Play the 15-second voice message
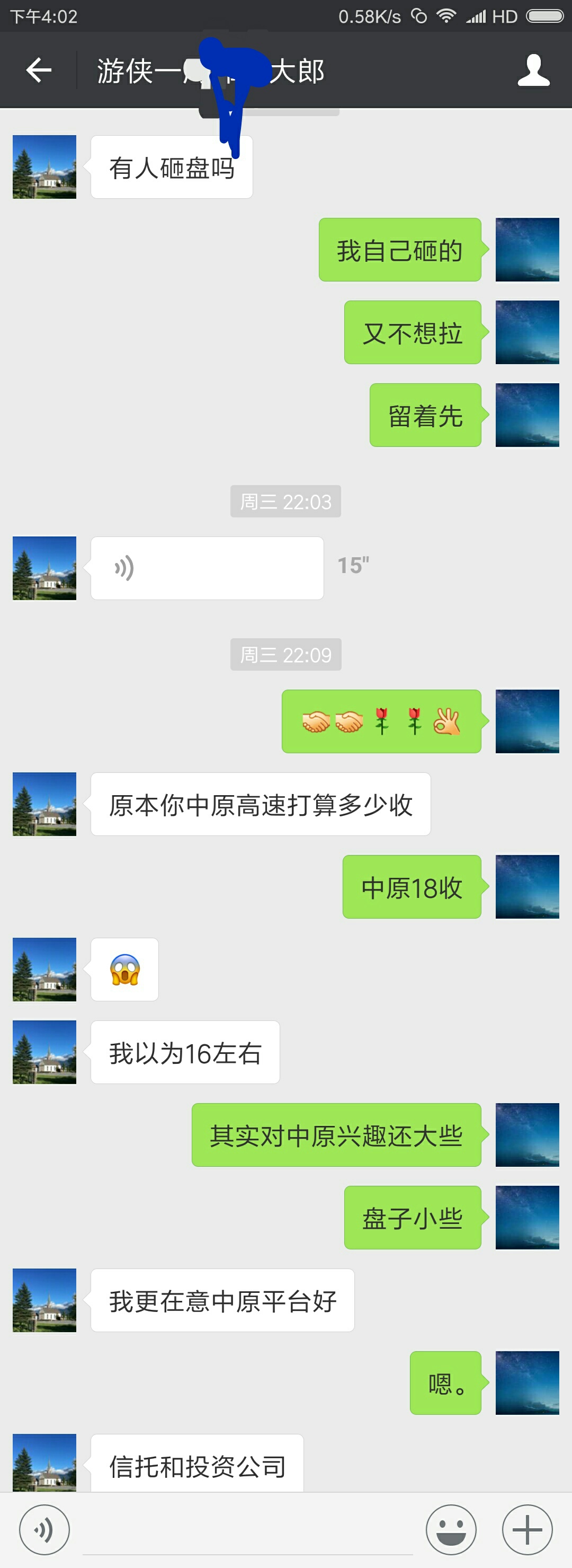 pyautogui.click(x=207, y=568)
